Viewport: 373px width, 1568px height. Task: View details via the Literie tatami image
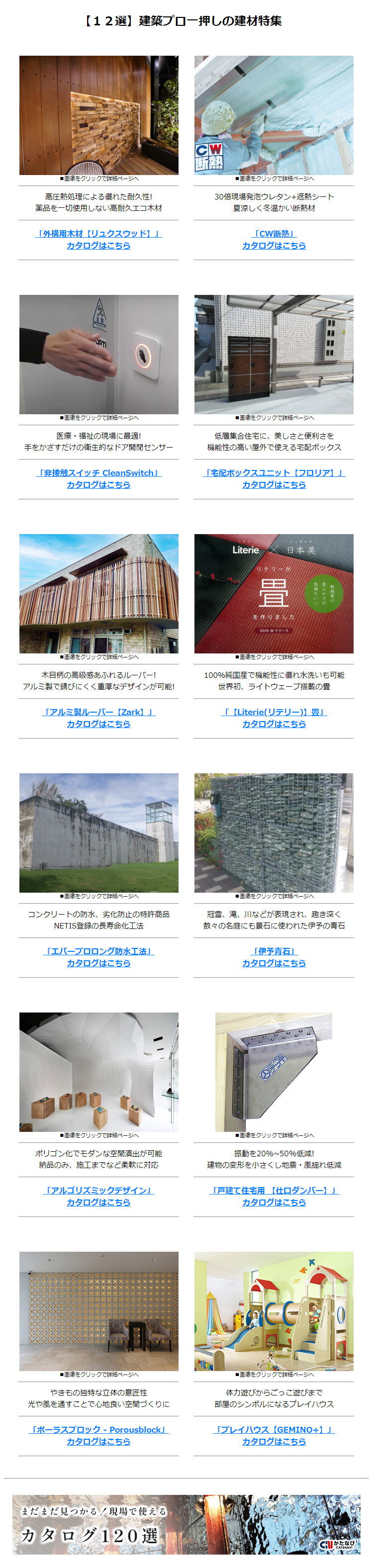tap(274, 593)
